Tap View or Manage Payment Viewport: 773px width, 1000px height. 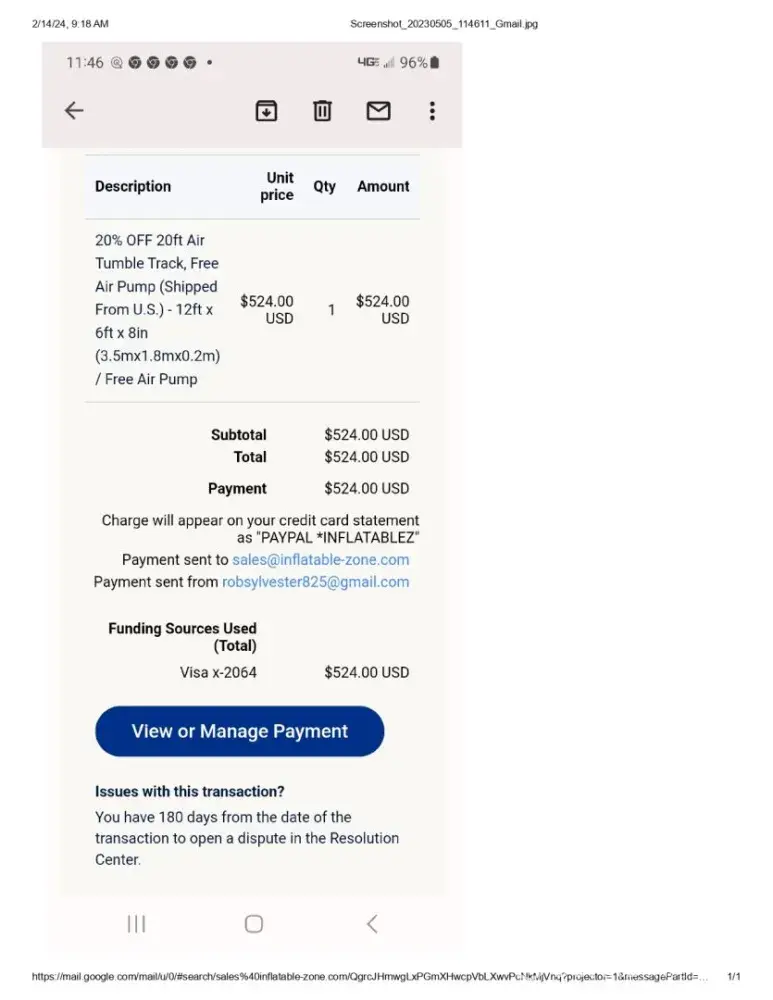(x=239, y=731)
